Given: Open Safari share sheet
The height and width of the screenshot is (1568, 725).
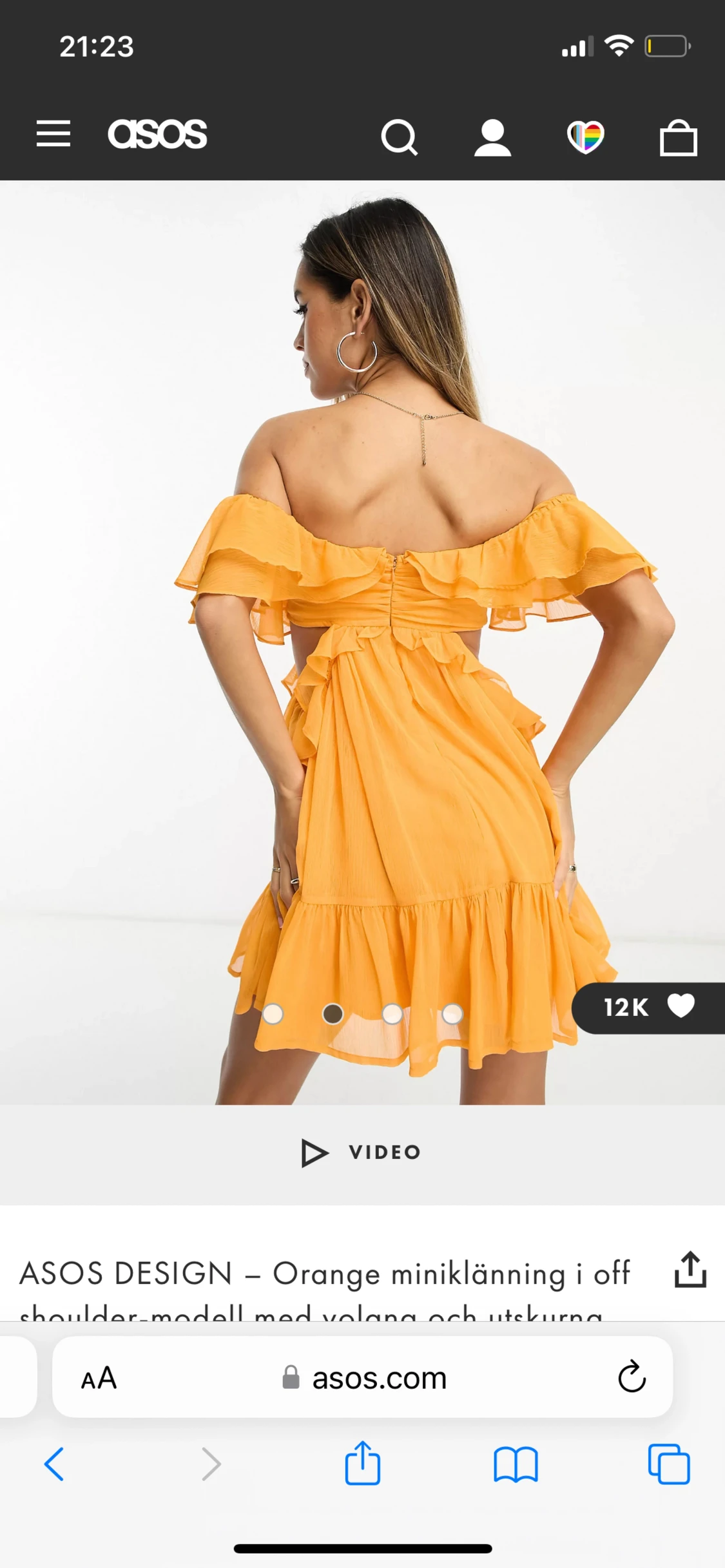Looking at the screenshot, I should click(x=362, y=1464).
